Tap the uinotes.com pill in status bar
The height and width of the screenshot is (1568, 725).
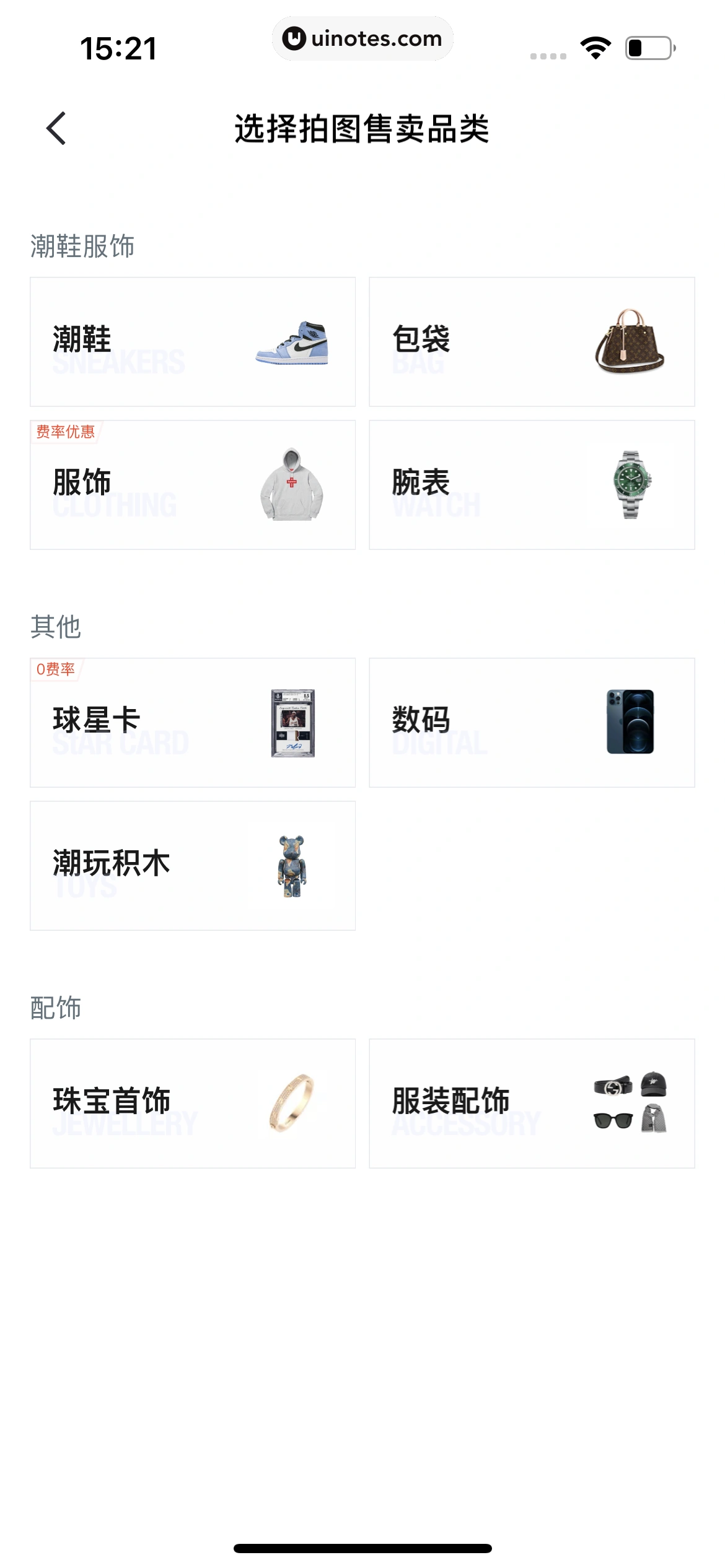(x=362, y=38)
